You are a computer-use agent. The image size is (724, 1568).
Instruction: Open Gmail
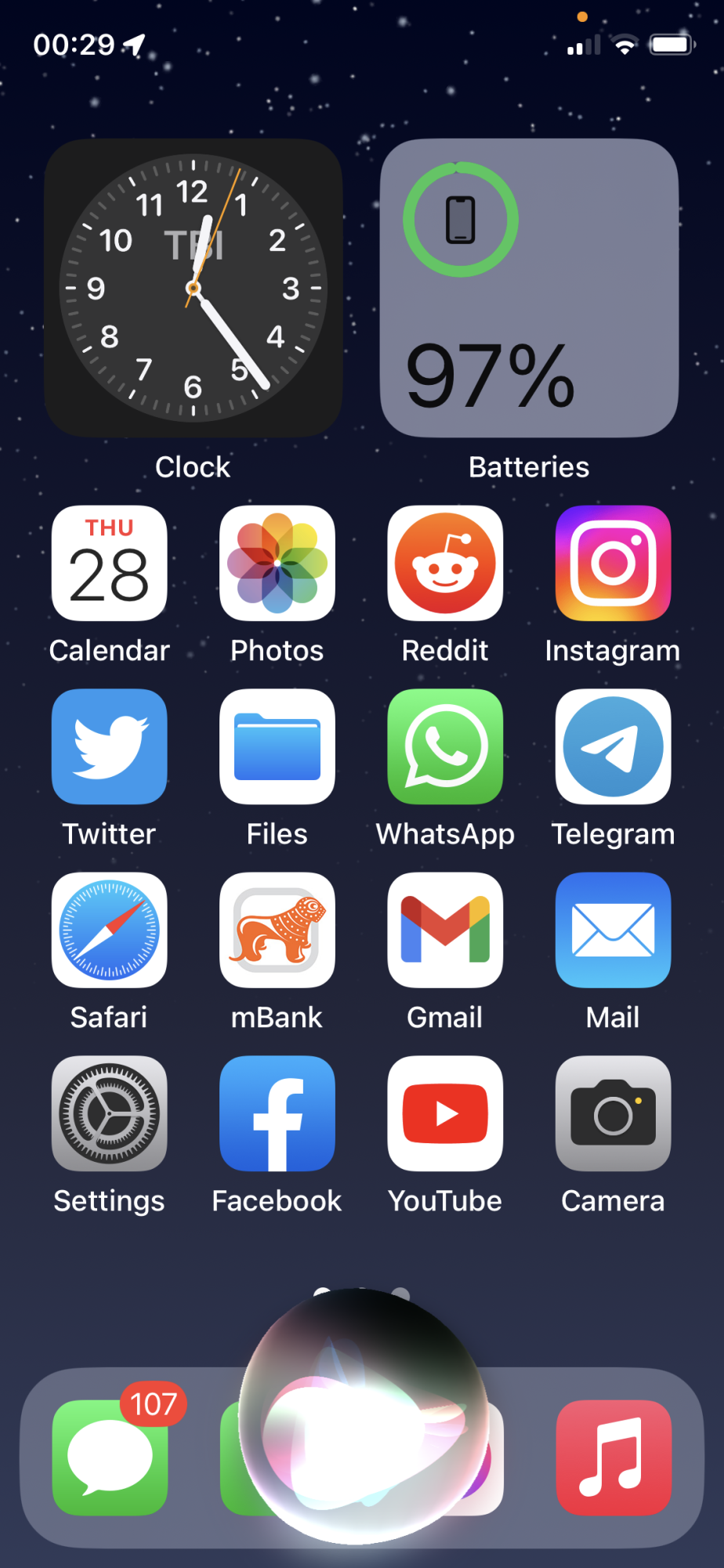tap(445, 930)
